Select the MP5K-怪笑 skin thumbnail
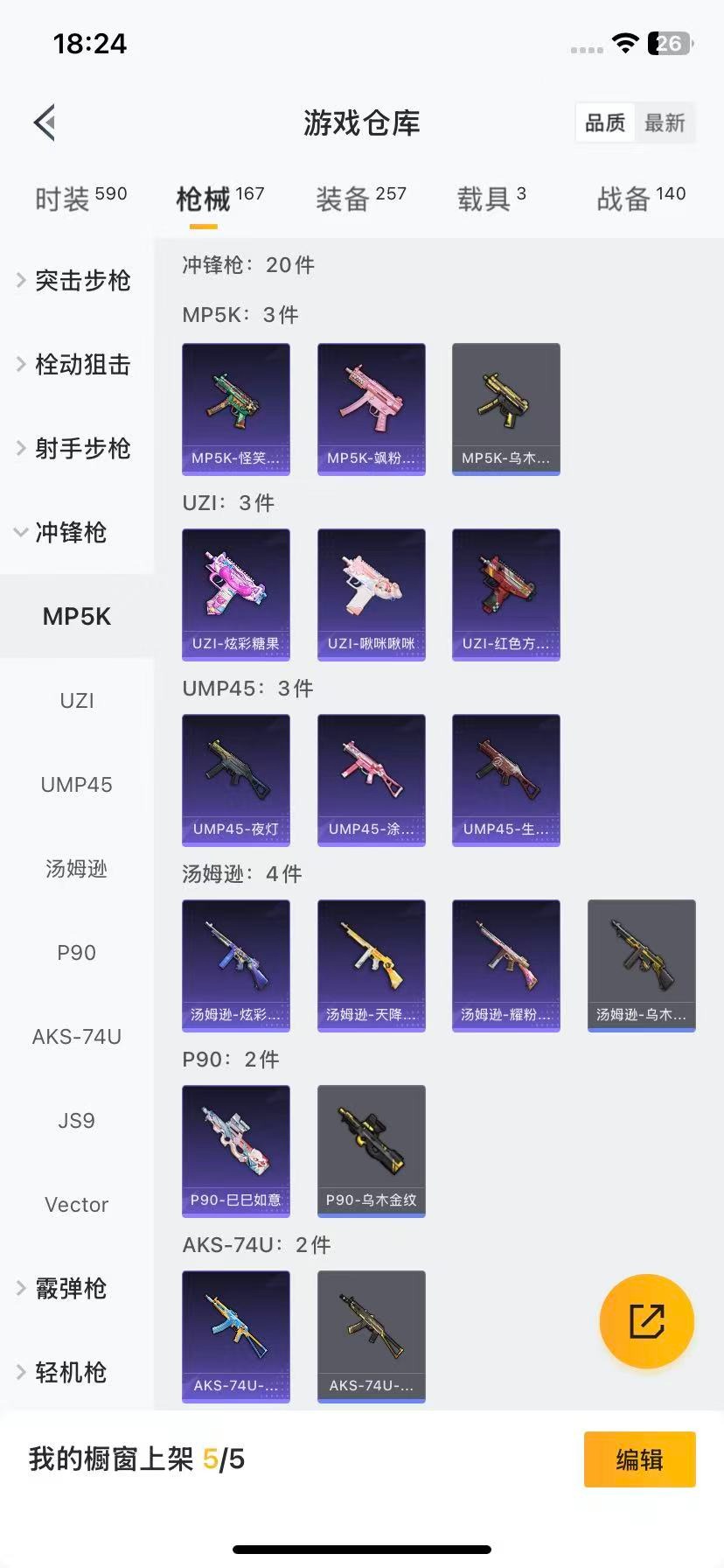Viewport: 724px width, 1568px height. [236, 408]
